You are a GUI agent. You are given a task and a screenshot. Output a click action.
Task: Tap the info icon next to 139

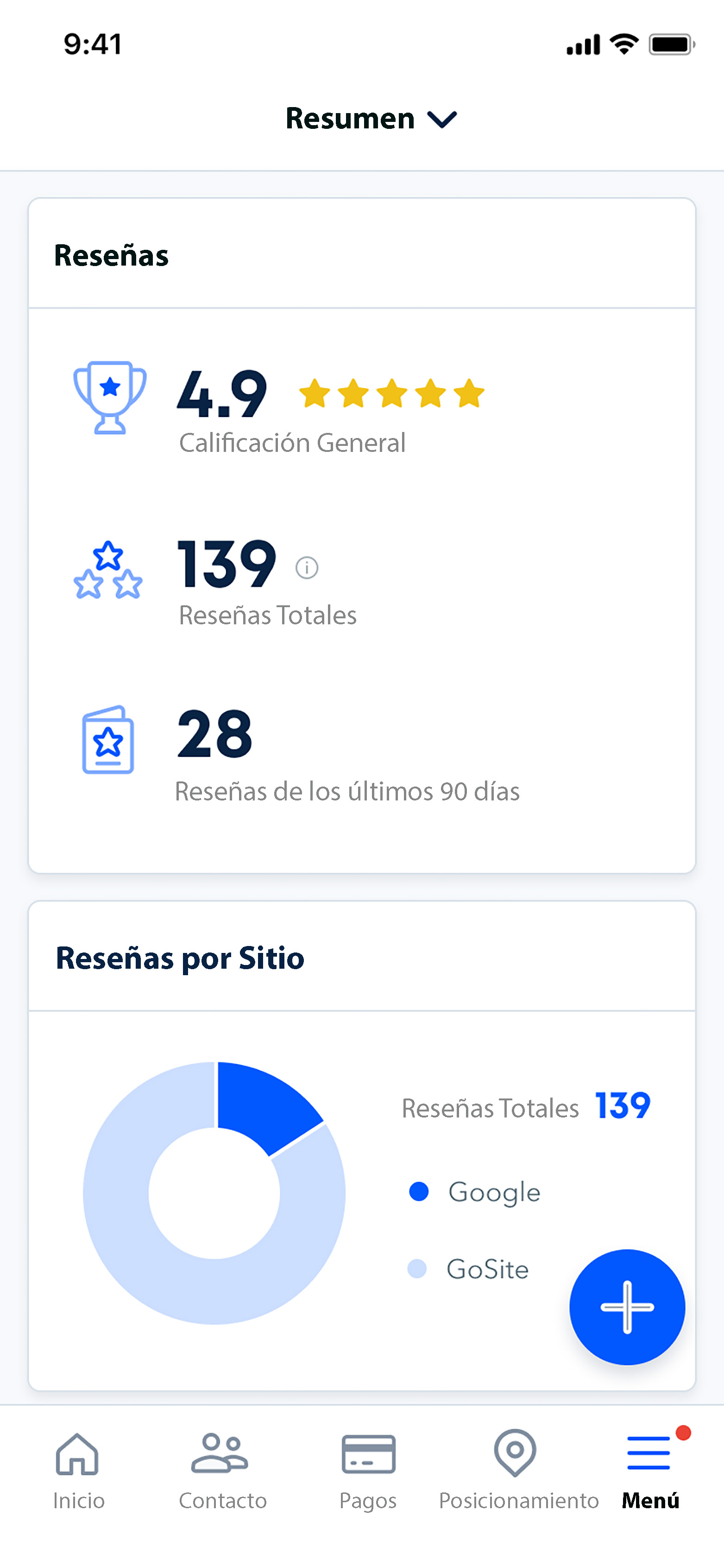[307, 567]
